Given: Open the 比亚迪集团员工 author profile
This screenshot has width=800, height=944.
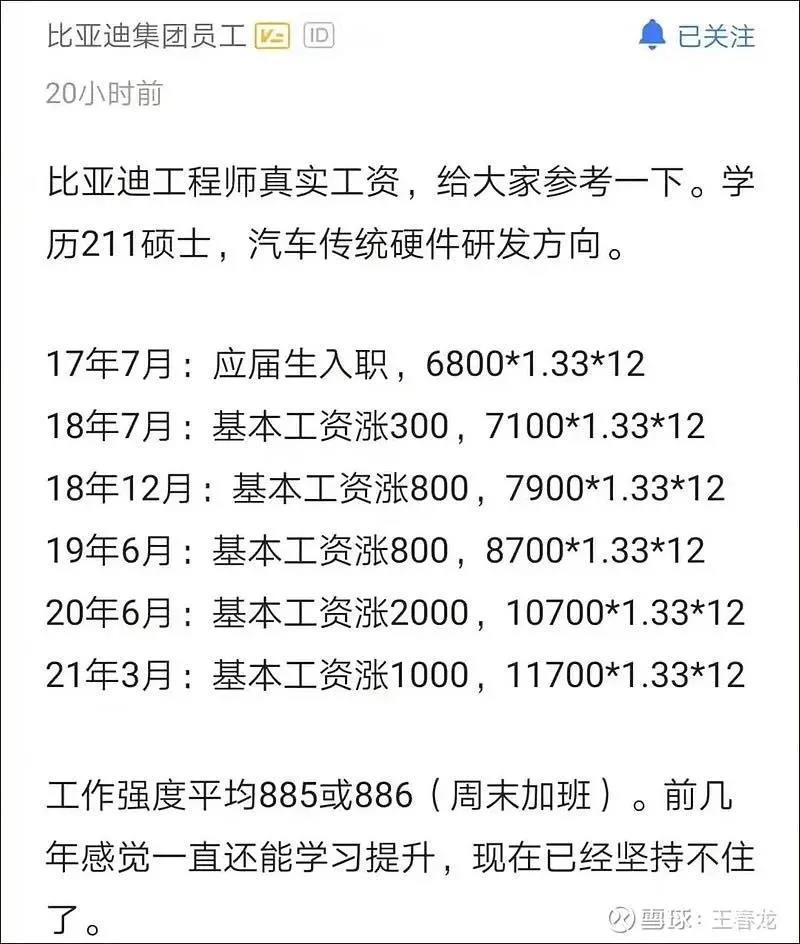Looking at the screenshot, I should pyautogui.click(x=146, y=37).
